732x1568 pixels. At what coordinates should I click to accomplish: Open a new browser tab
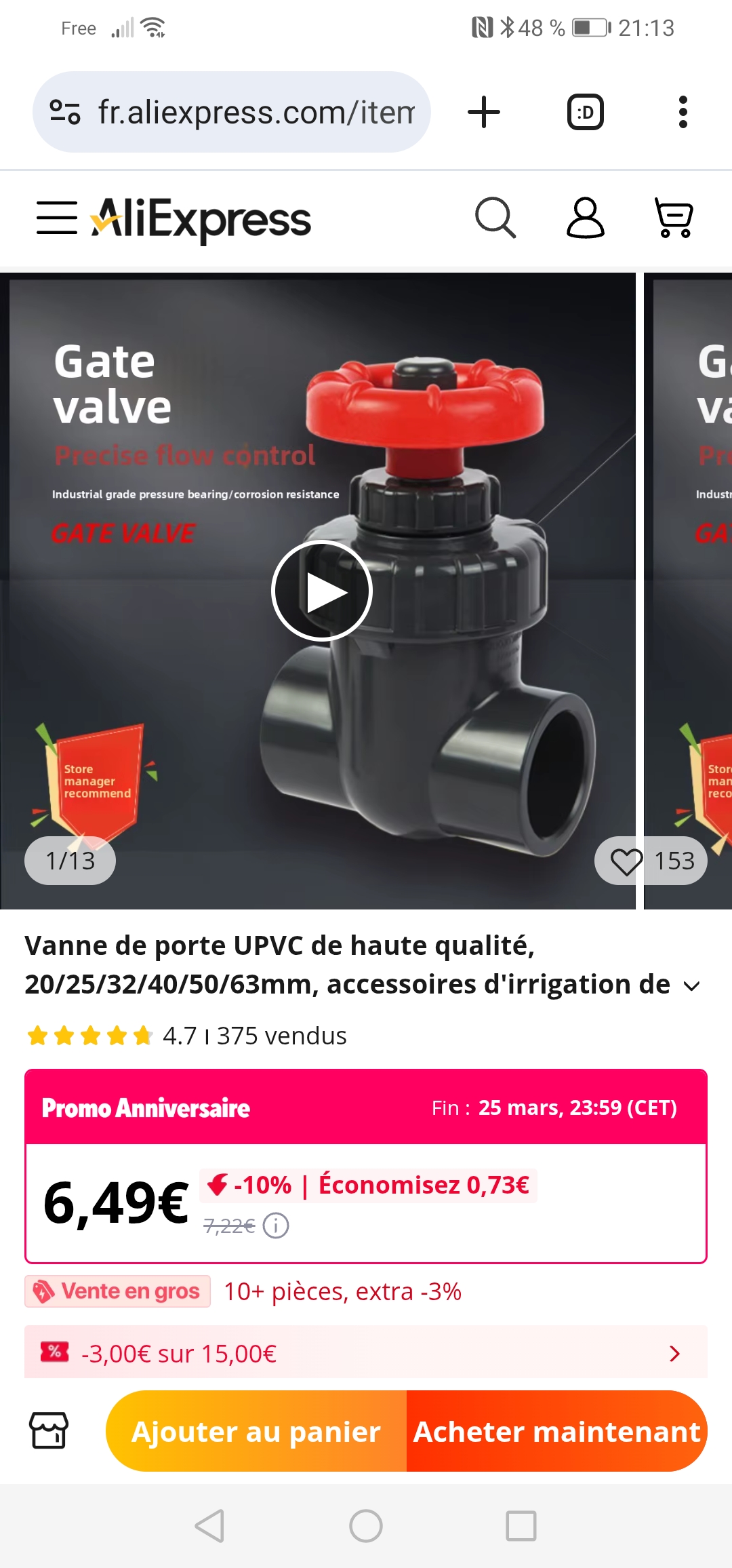pyautogui.click(x=484, y=112)
